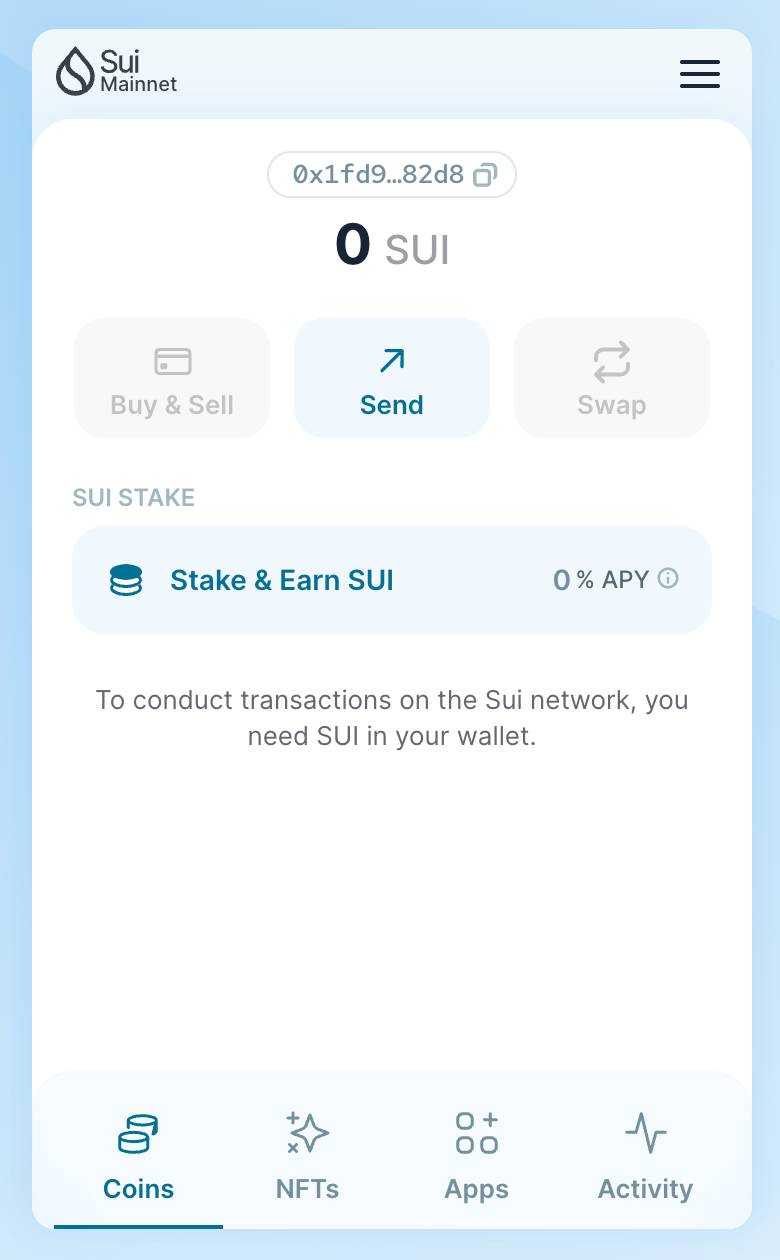
Task: Open the Activity waveform icon
Action: pos(645,1133)
